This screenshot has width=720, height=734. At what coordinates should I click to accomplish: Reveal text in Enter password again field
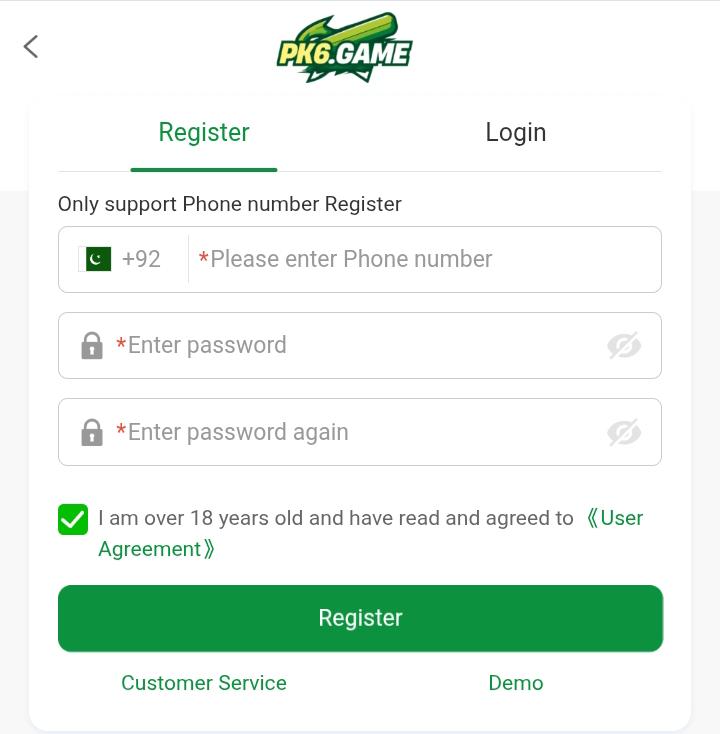624,432
